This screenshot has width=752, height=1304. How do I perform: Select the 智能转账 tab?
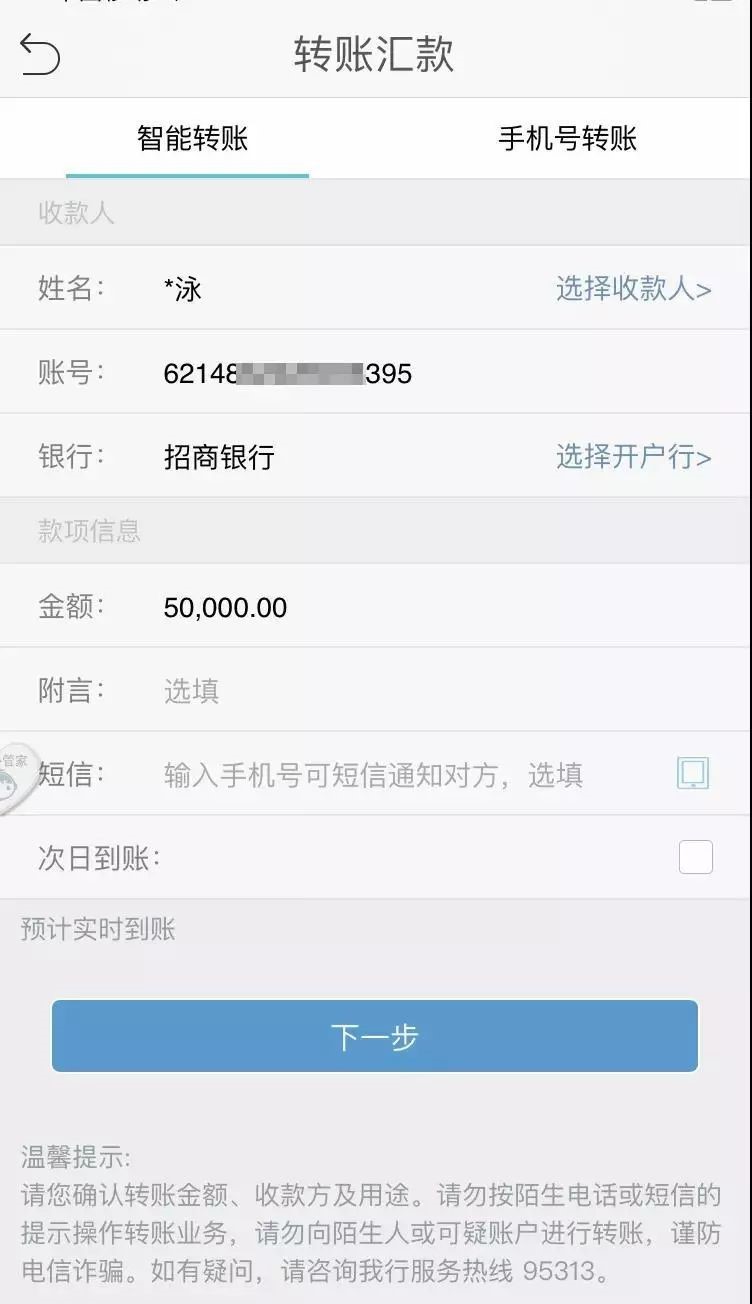192,138
